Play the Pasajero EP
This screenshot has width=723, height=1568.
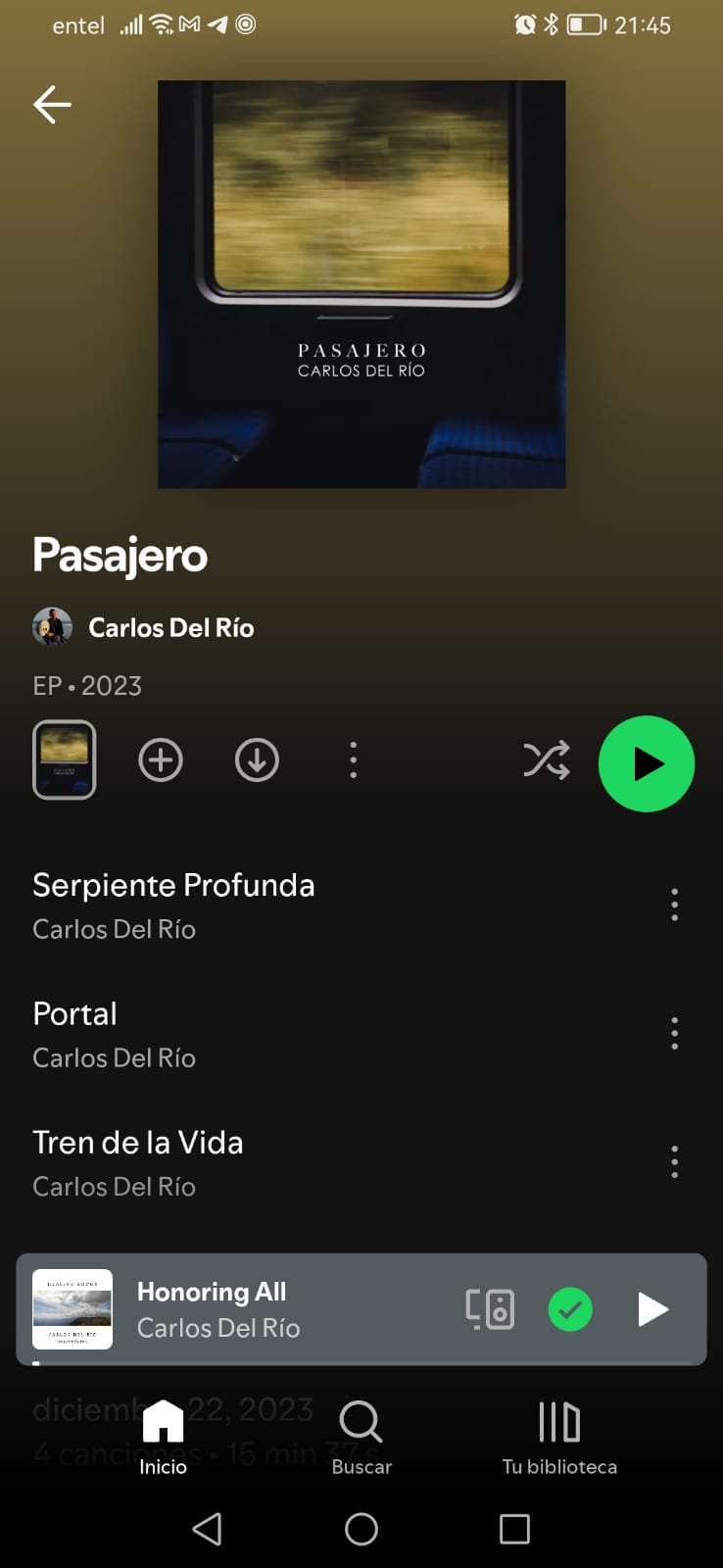coord(647,763)
